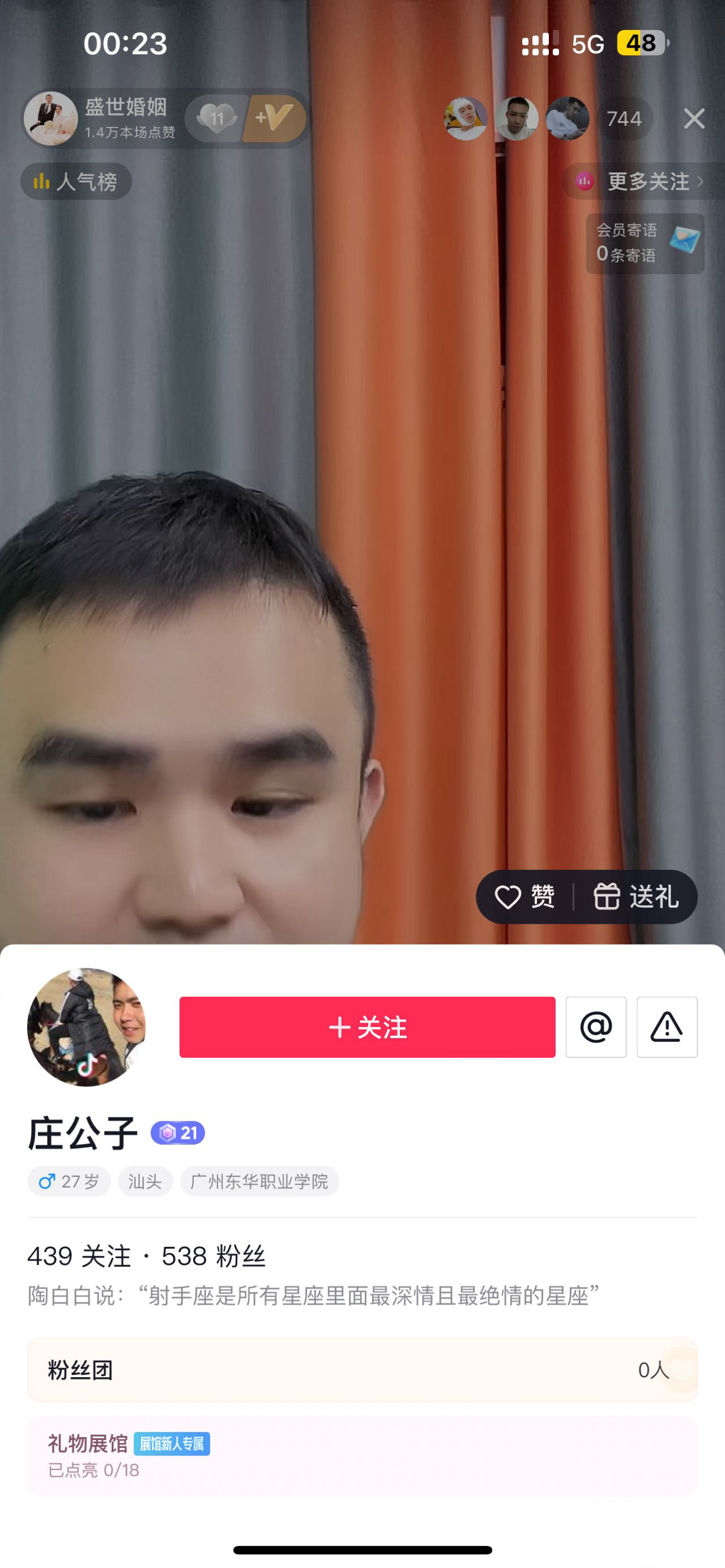Join the fan club via heart badge
Screen dimensions: 725x1568
click(216, 118)
